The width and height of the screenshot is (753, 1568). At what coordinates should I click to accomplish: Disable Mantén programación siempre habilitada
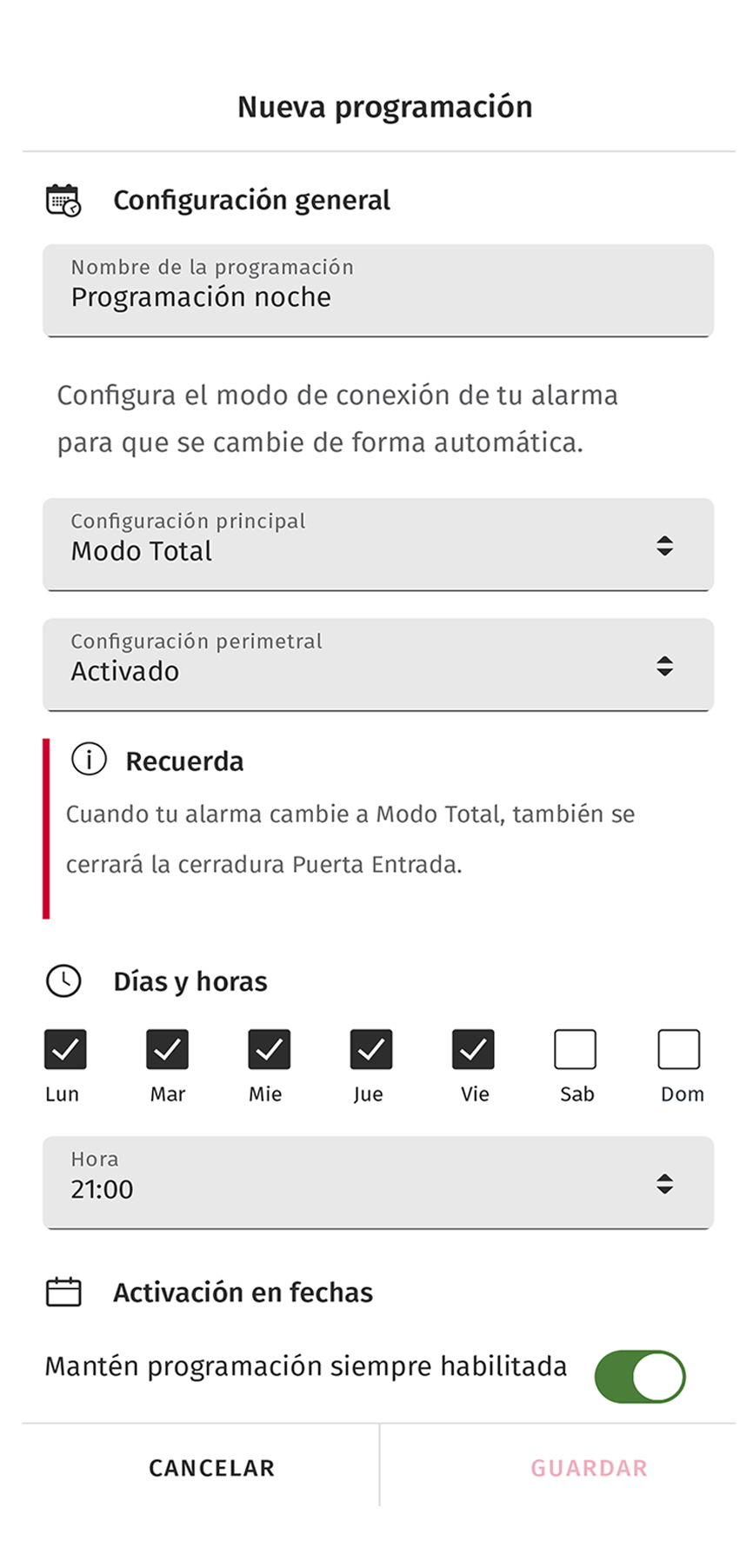[x=641, y=1376]
